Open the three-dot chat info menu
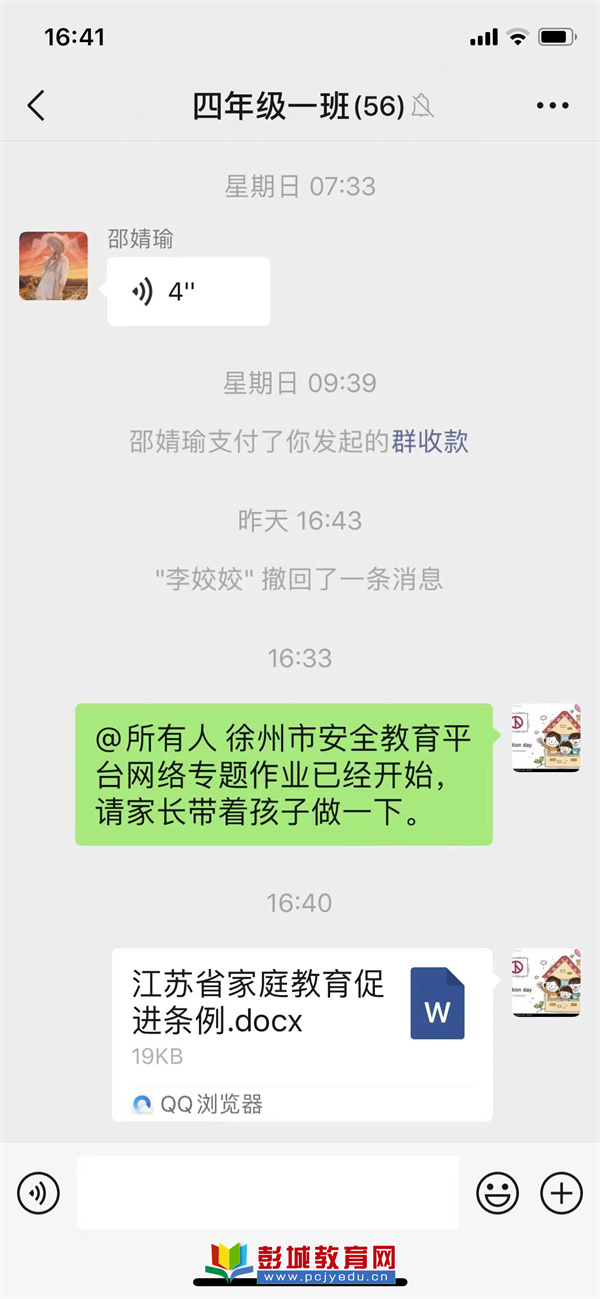The image size is (600, 1299). pyautogui.click(x=552, y=106)
